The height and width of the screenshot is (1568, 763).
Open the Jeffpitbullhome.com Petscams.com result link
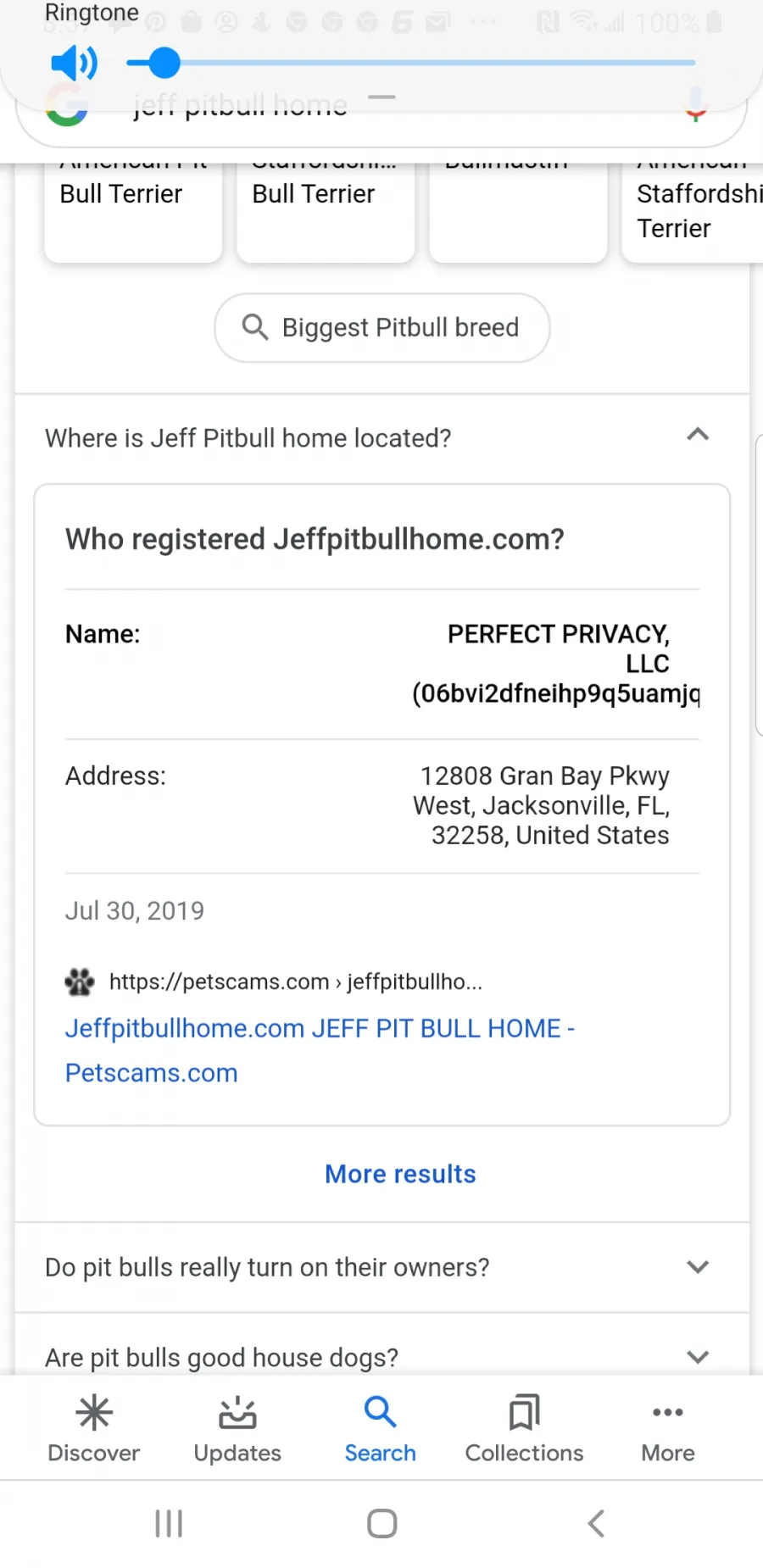[x=320, y=1050]
